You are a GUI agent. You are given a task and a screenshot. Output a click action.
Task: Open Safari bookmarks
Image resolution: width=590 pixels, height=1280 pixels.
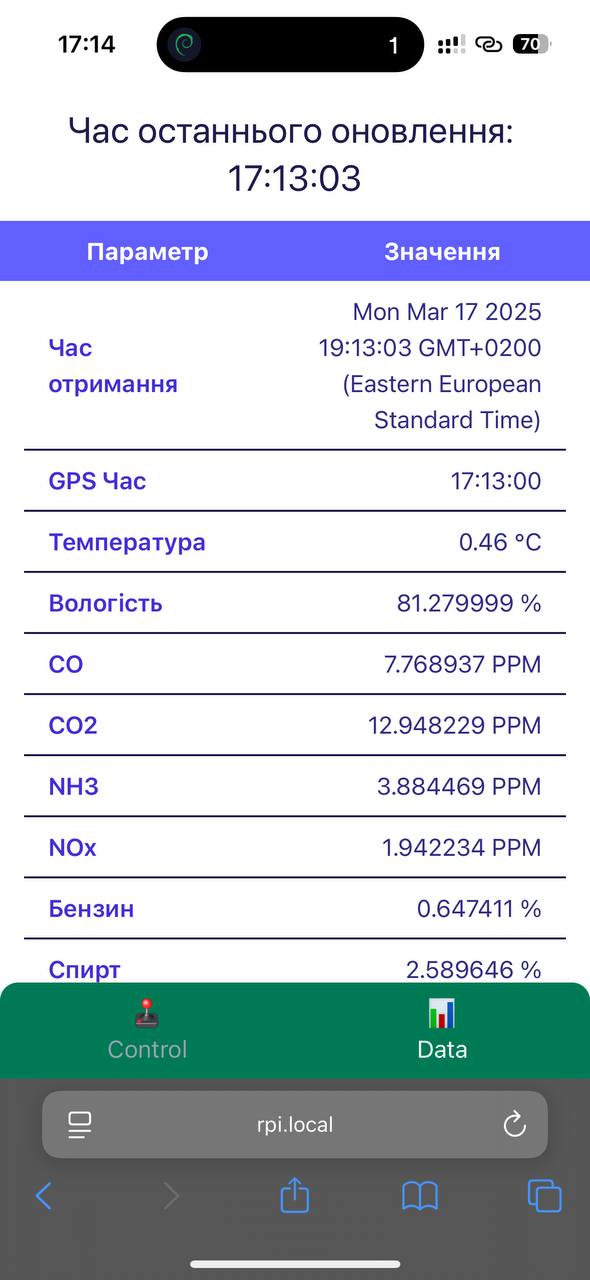coord(420,1196)
